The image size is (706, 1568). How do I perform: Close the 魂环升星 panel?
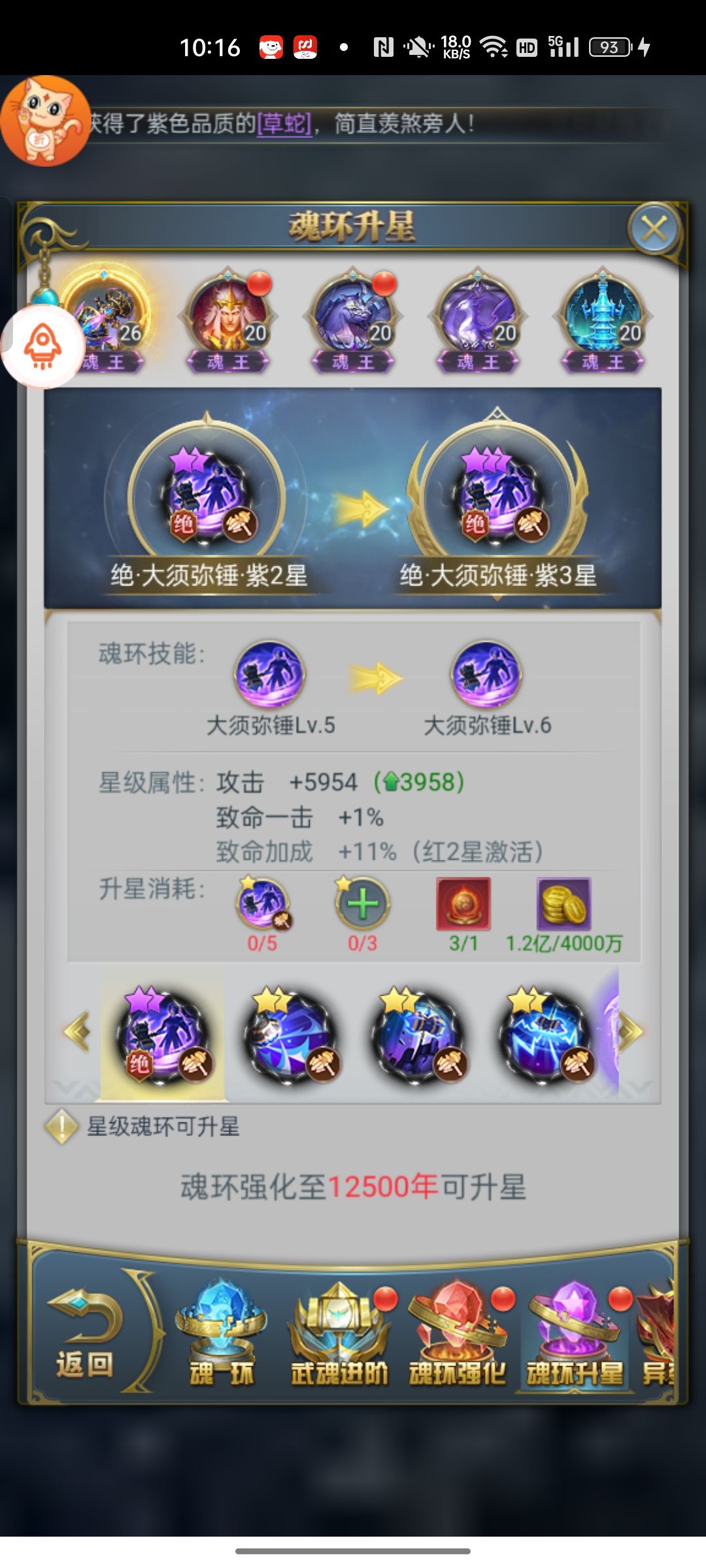(x=654, y=229)
